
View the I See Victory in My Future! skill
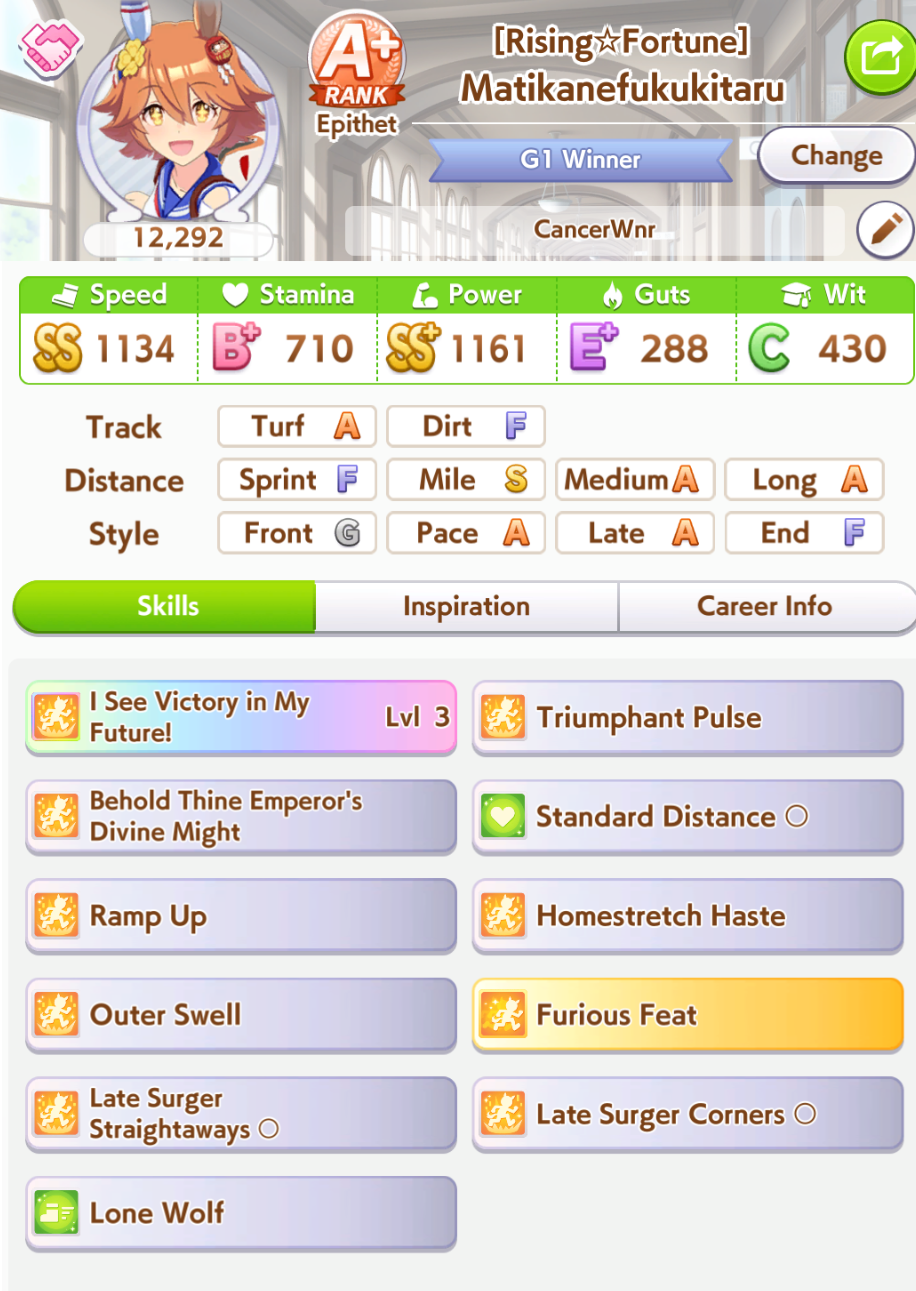(x=240, y=717)
